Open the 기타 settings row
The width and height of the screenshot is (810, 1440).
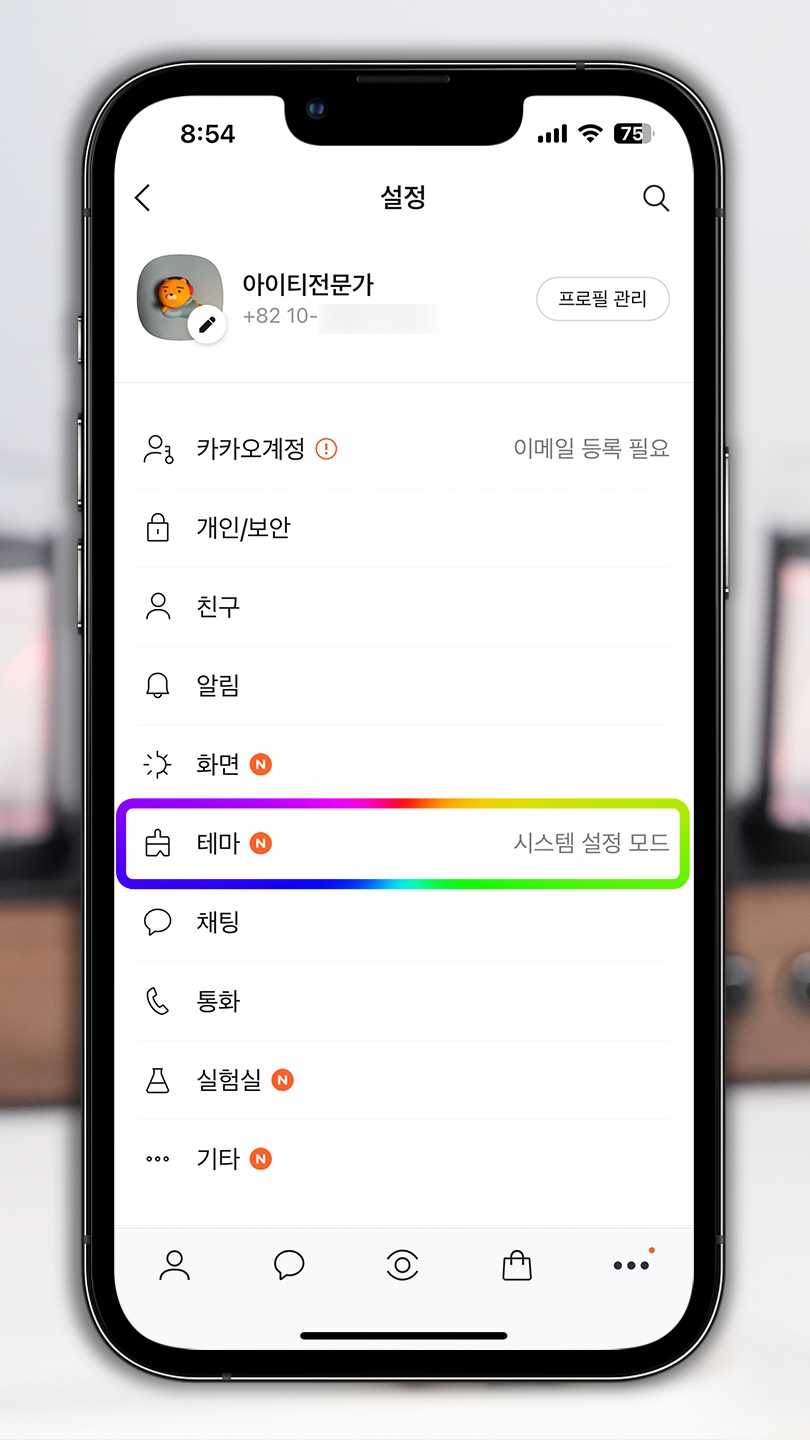404,1159
